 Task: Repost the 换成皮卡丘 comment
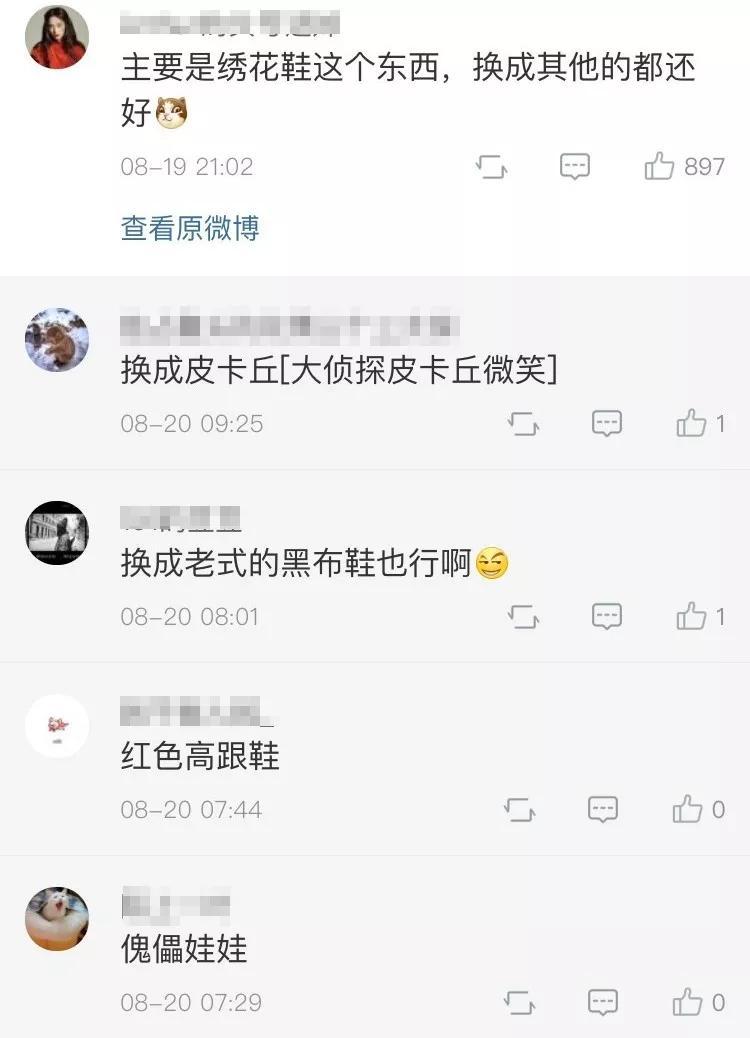coord(523,424)
